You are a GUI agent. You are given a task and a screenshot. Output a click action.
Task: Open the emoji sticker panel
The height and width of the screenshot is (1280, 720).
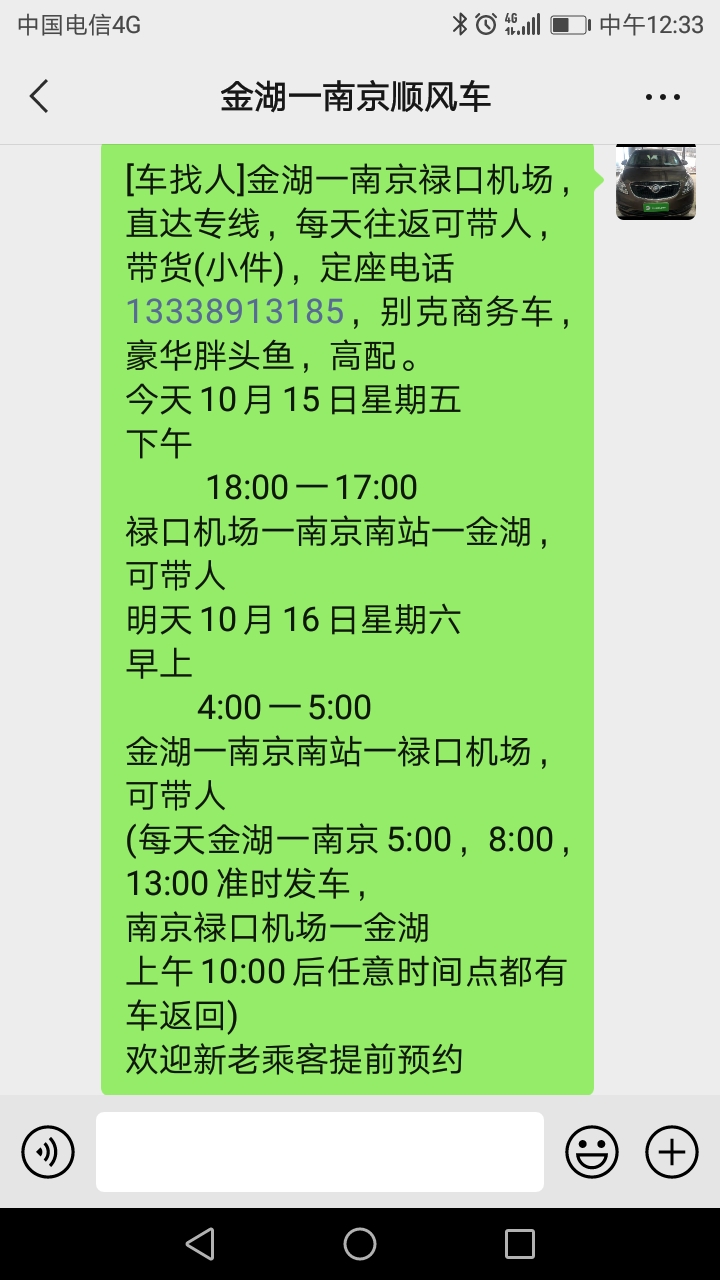(x=592, y=1152)
